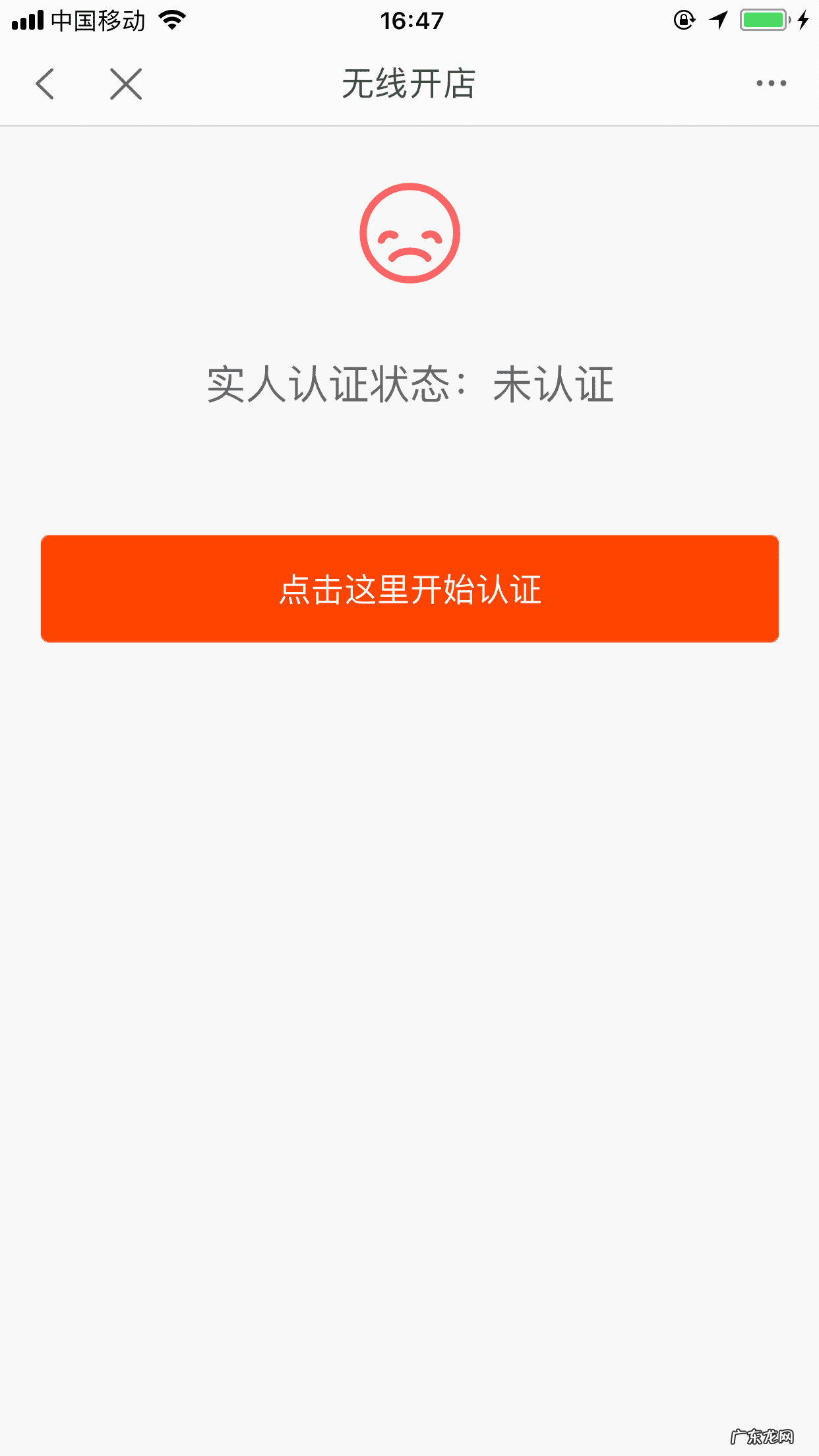
Task: Open the three-dot overflow menu
Action: pyautogui.click(x=771, y=84)
